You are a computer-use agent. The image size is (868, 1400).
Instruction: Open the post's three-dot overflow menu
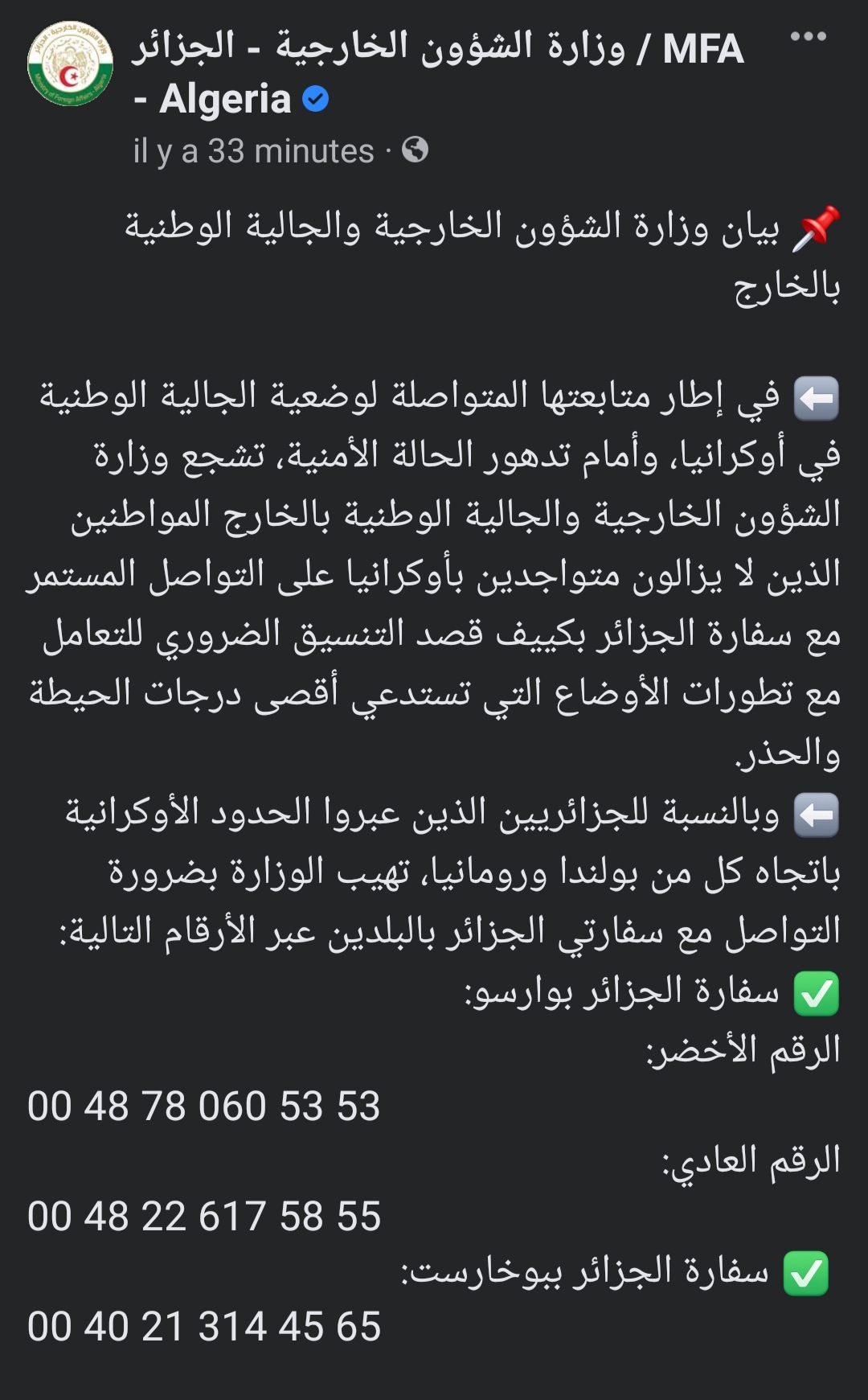coord(808,37)
